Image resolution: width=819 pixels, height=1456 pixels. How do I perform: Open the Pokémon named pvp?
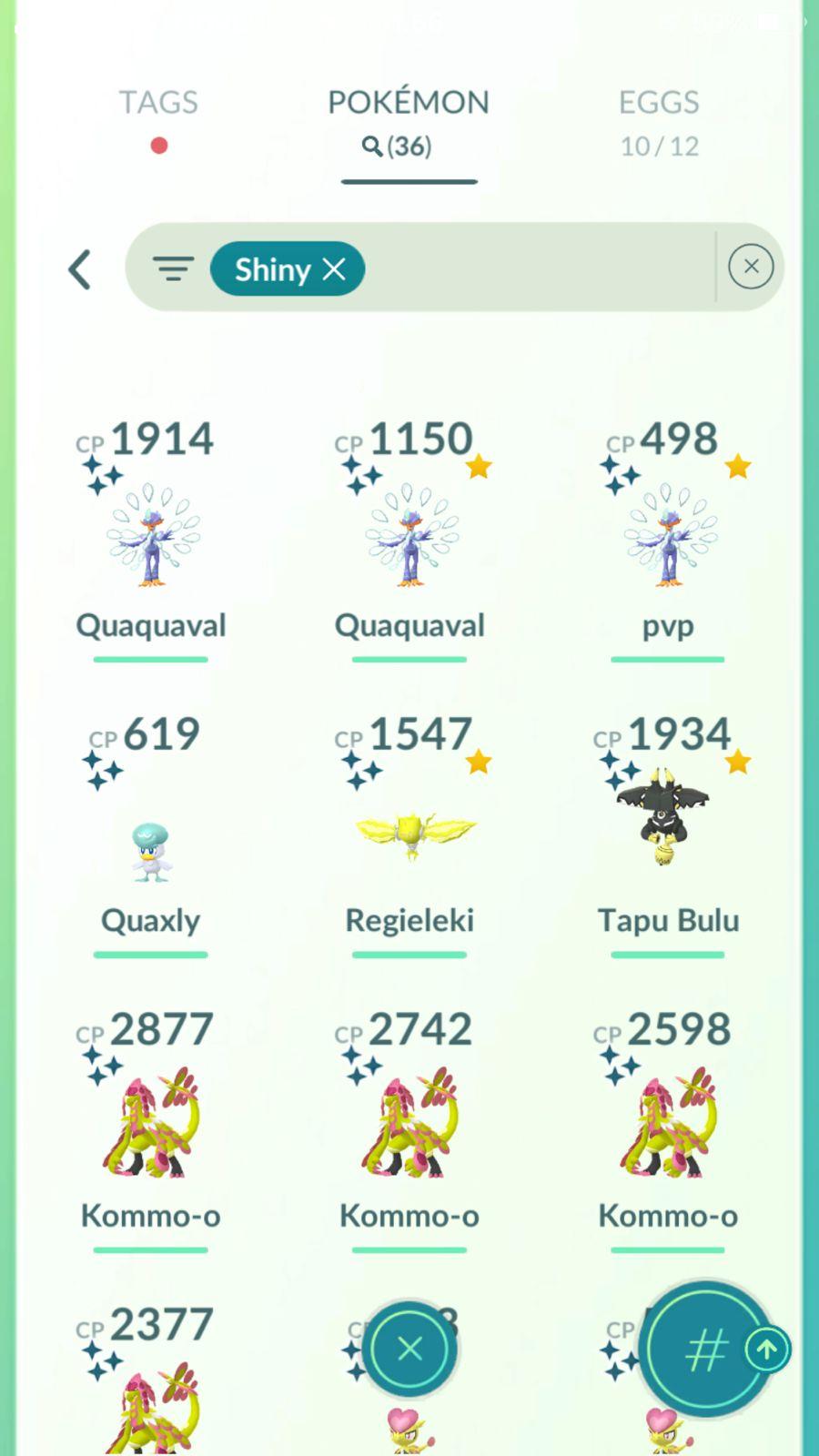668,537
